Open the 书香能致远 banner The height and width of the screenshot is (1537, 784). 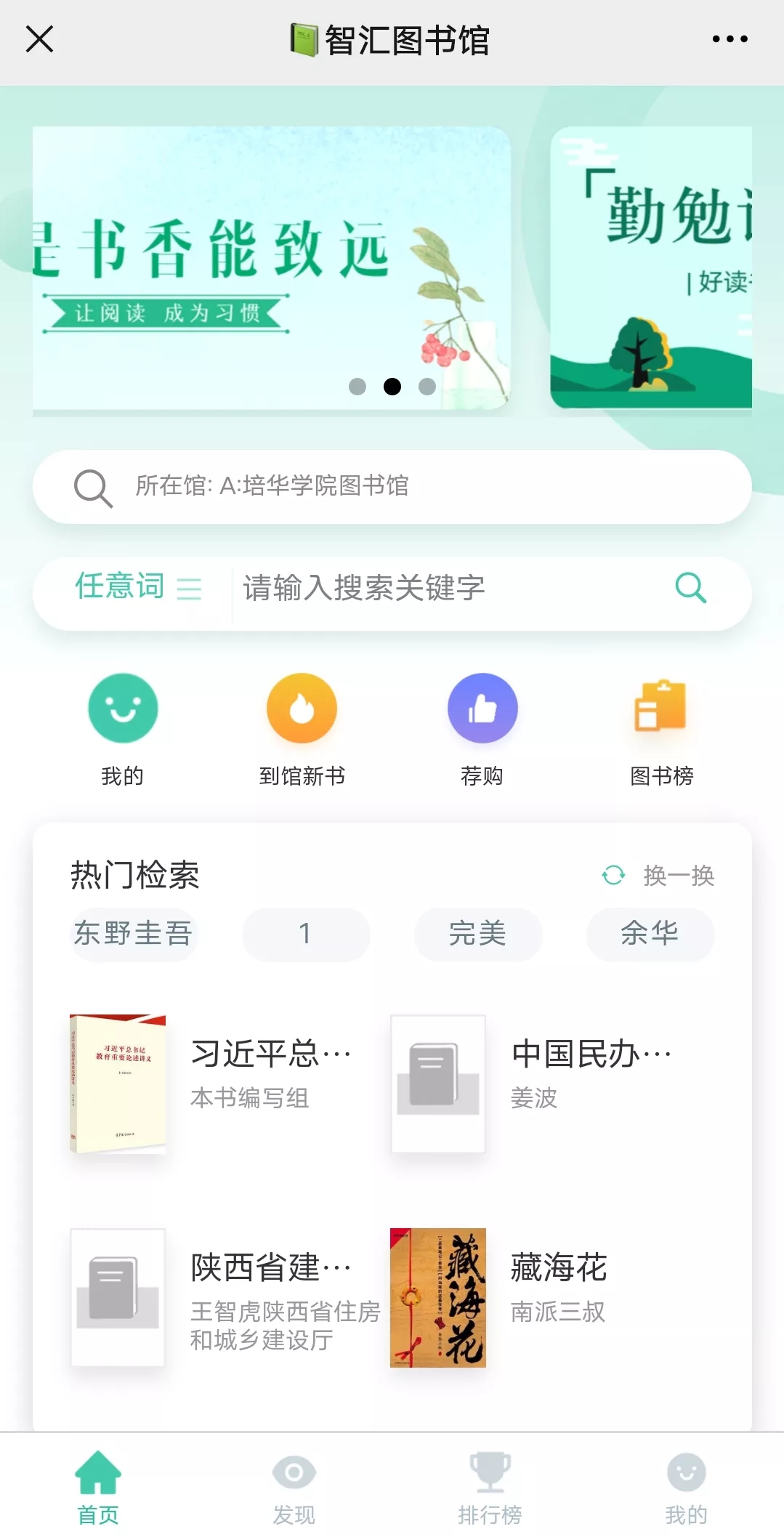[x=271, y=267]
